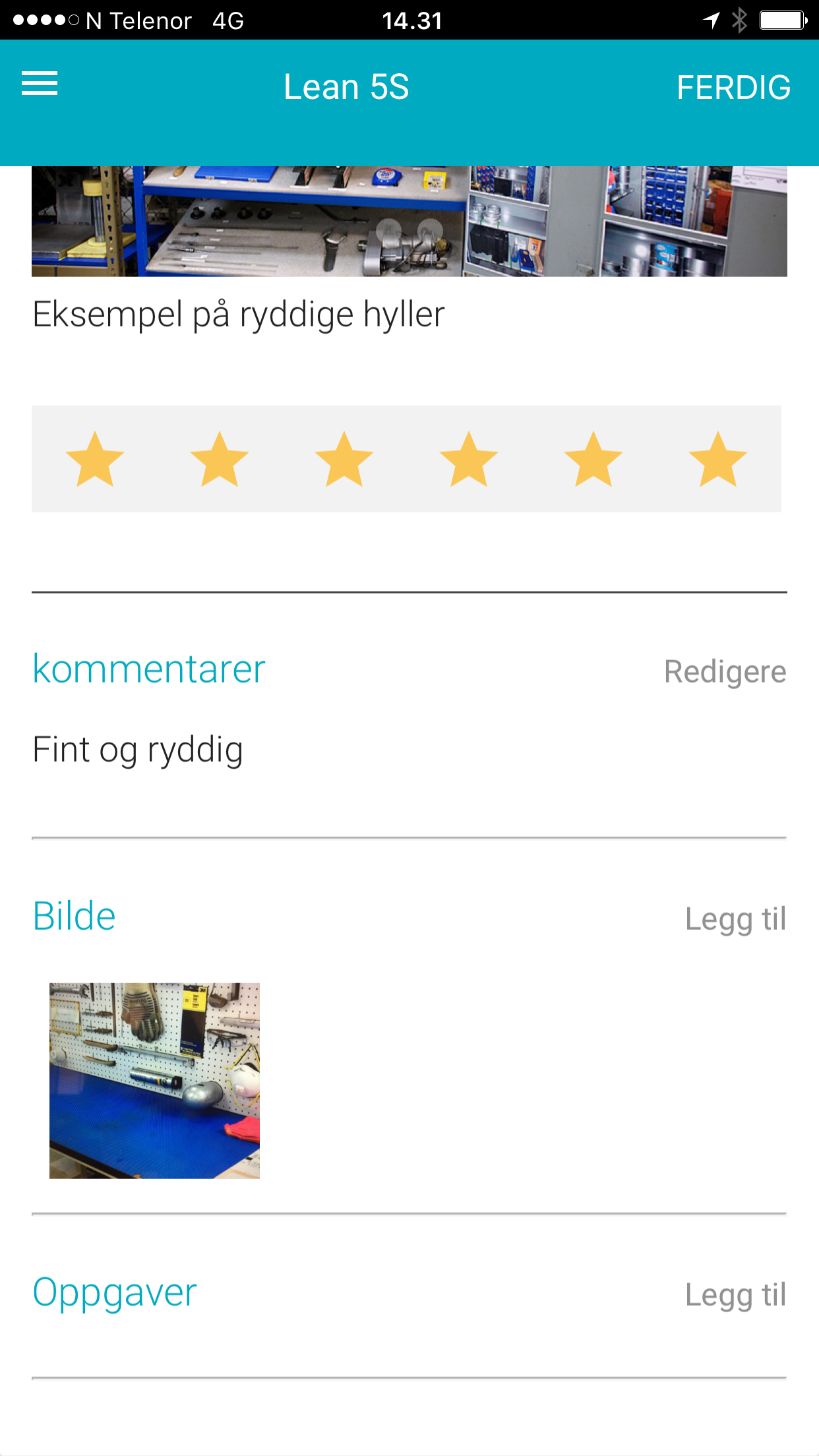
Task: Open the hamburger navigation menu
Action: [x=40, y=84]
